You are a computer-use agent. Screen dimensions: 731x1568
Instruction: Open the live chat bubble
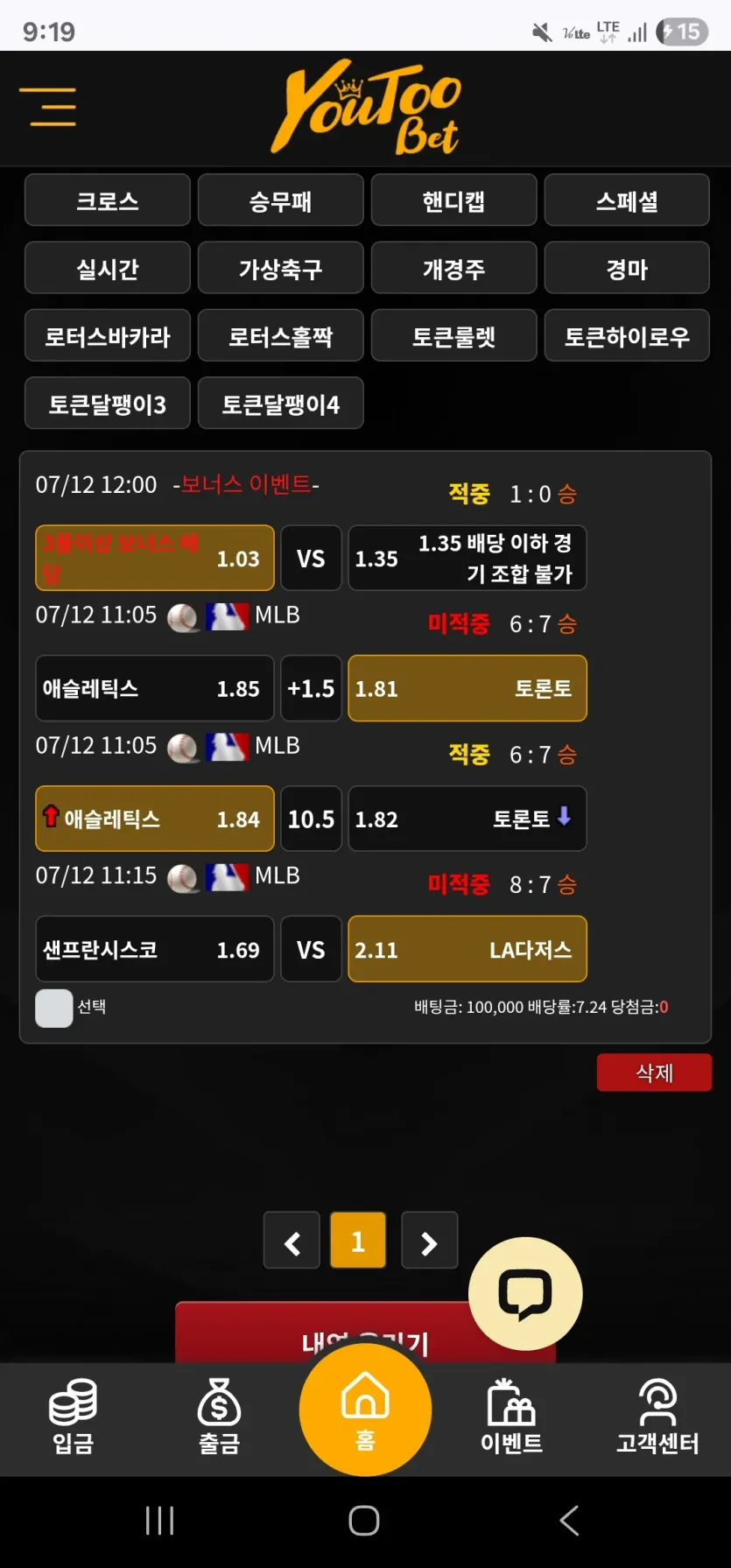[525, 1293]
